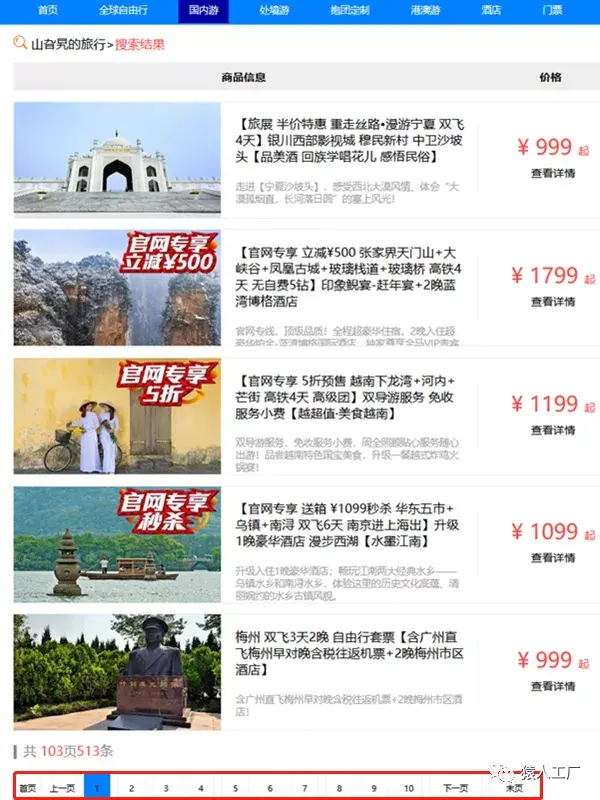The image size is (600, 800).
Task: View details of the ¥1799 张家界 tour
Action: [x=552, y=301]
